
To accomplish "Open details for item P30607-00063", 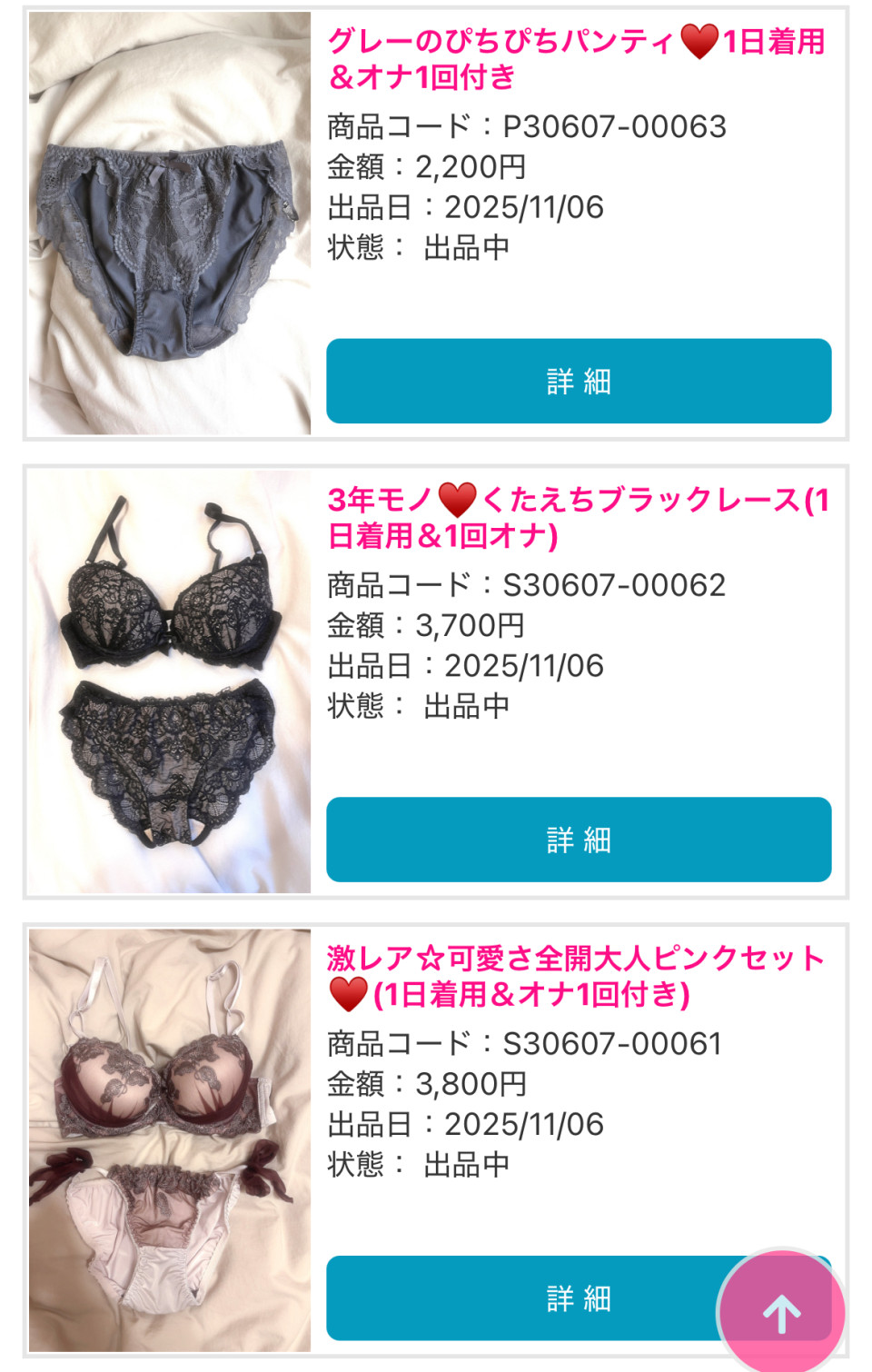I will point(579,381).
